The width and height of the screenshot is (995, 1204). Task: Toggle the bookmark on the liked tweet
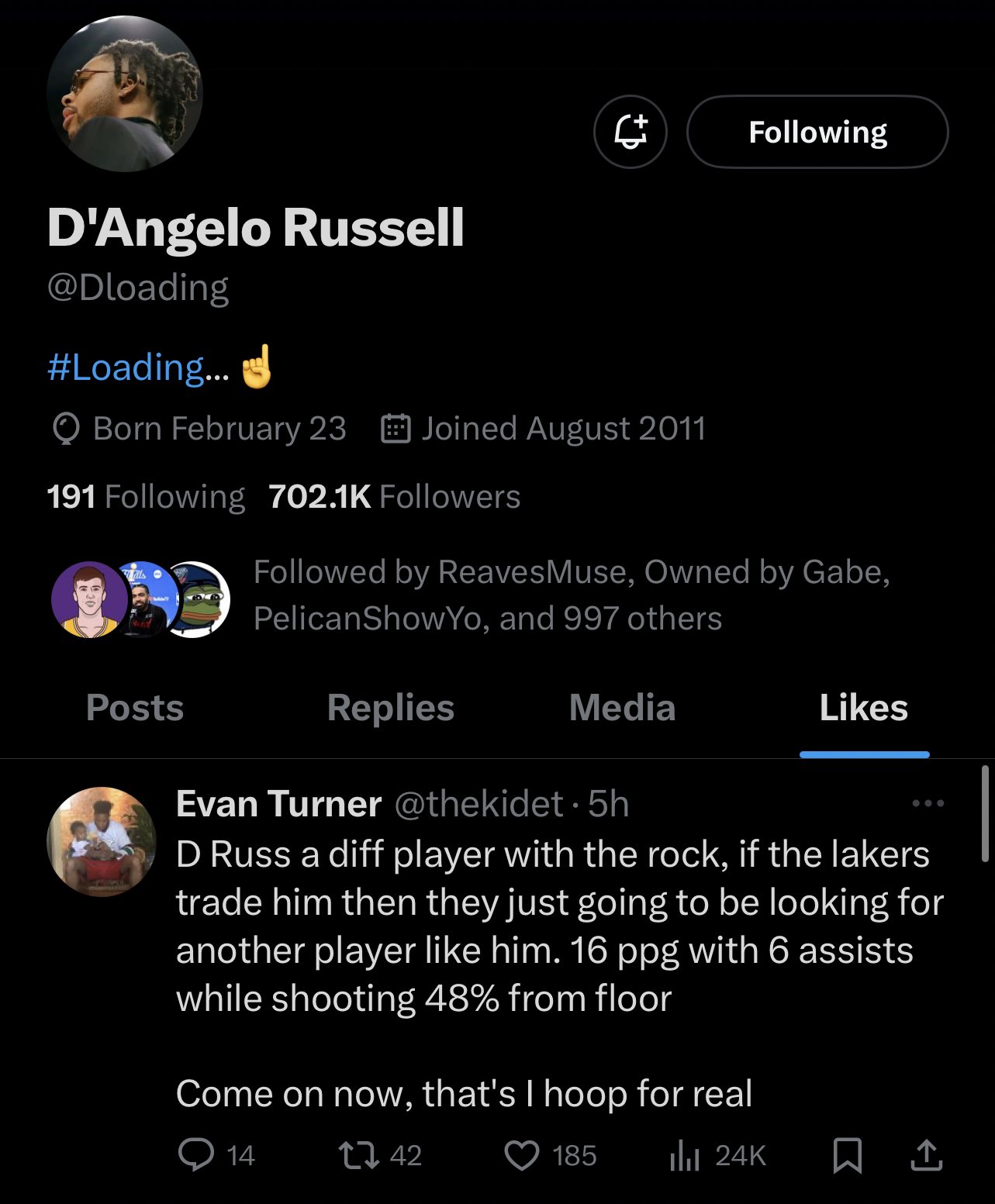coord(848,1155)
